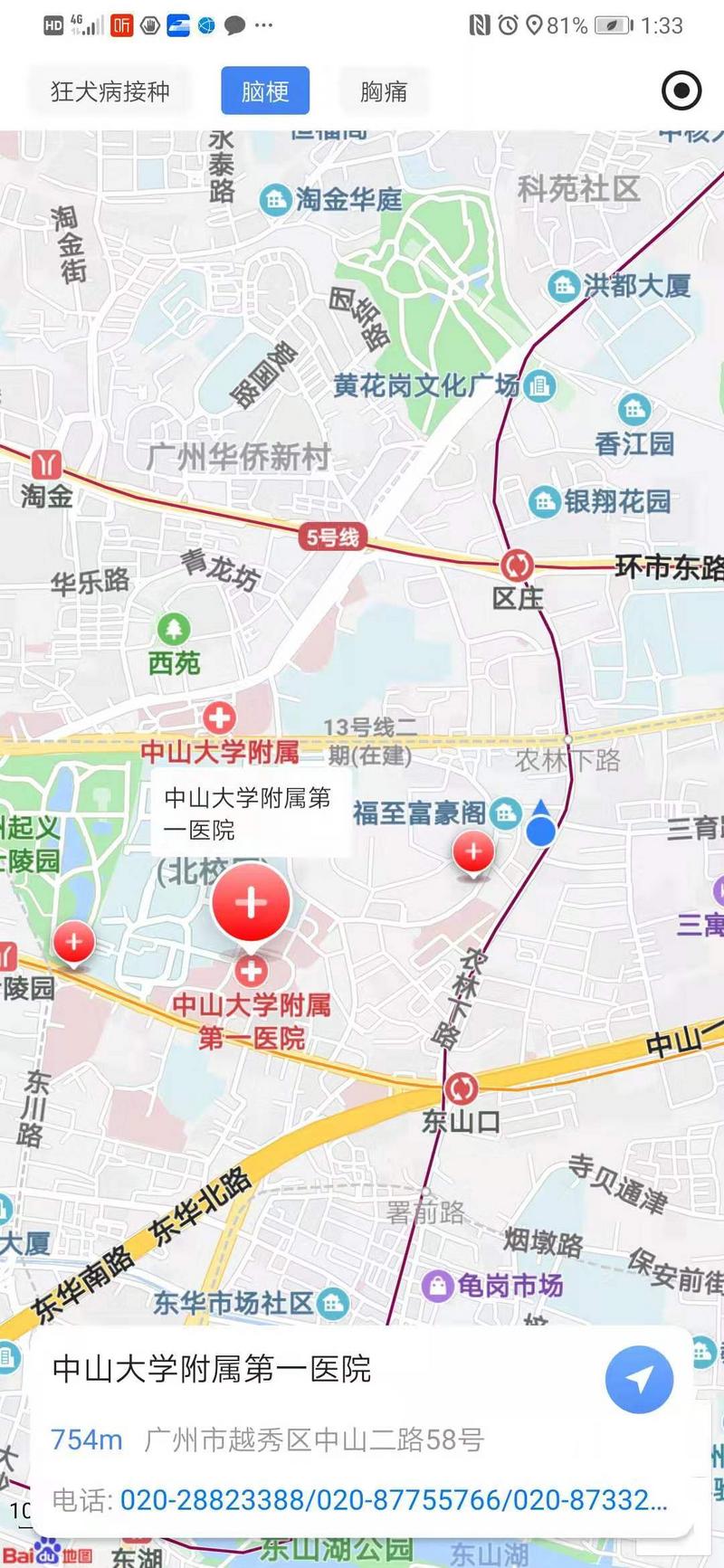Select the 狂犬病接种 filter chip

[x=110, y=91]
